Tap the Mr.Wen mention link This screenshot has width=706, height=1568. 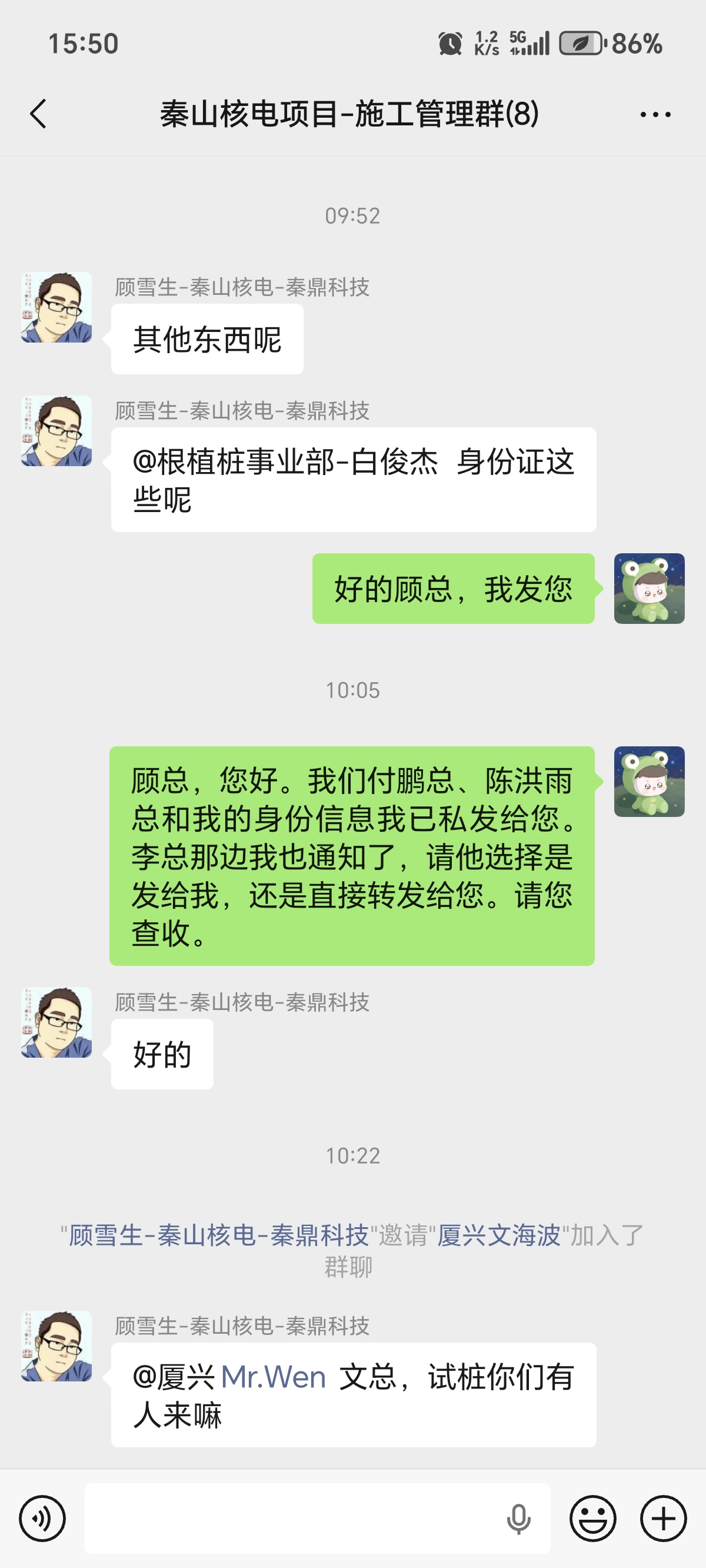pyautogui.click(x=273, y=1377)
